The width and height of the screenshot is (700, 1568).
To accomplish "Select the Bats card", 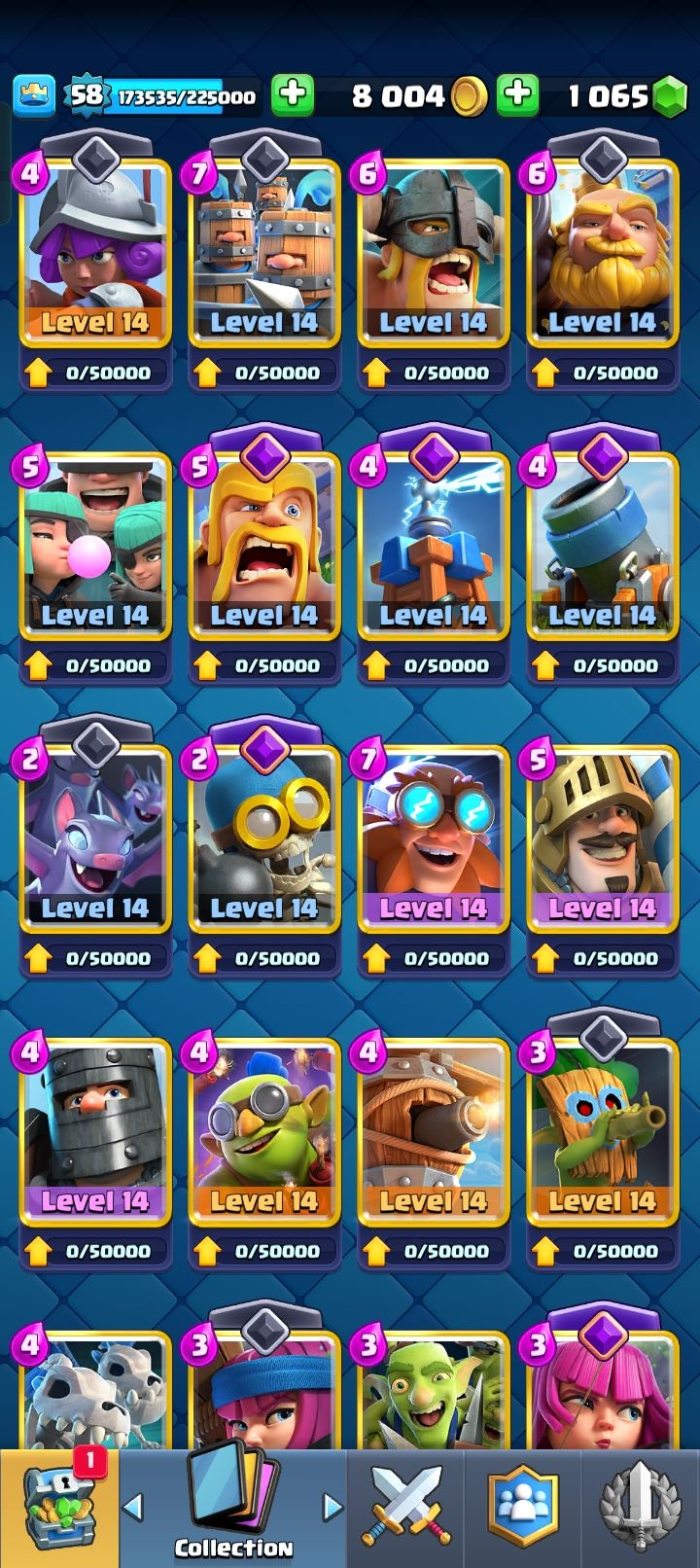I will coord(95,838).
